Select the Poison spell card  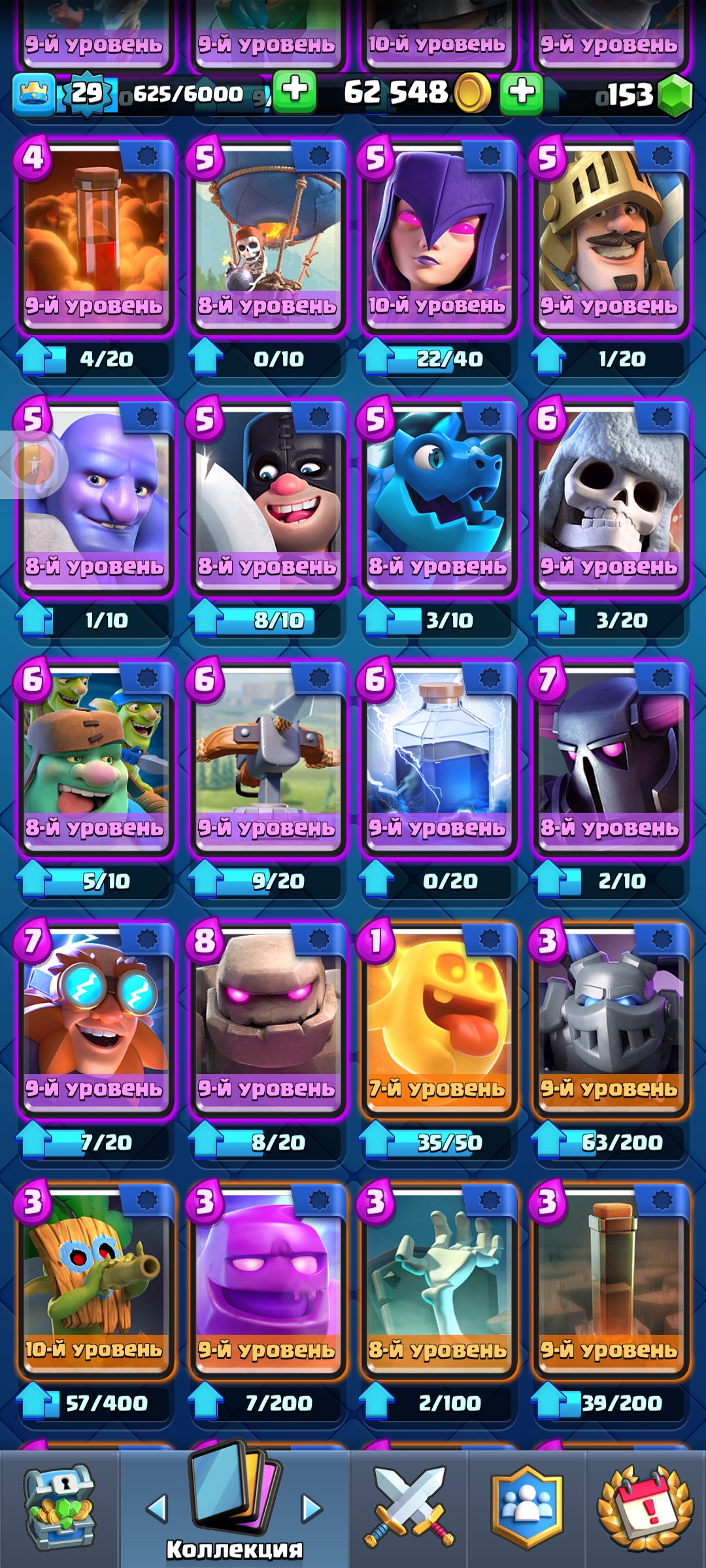(x=95, y=235)
